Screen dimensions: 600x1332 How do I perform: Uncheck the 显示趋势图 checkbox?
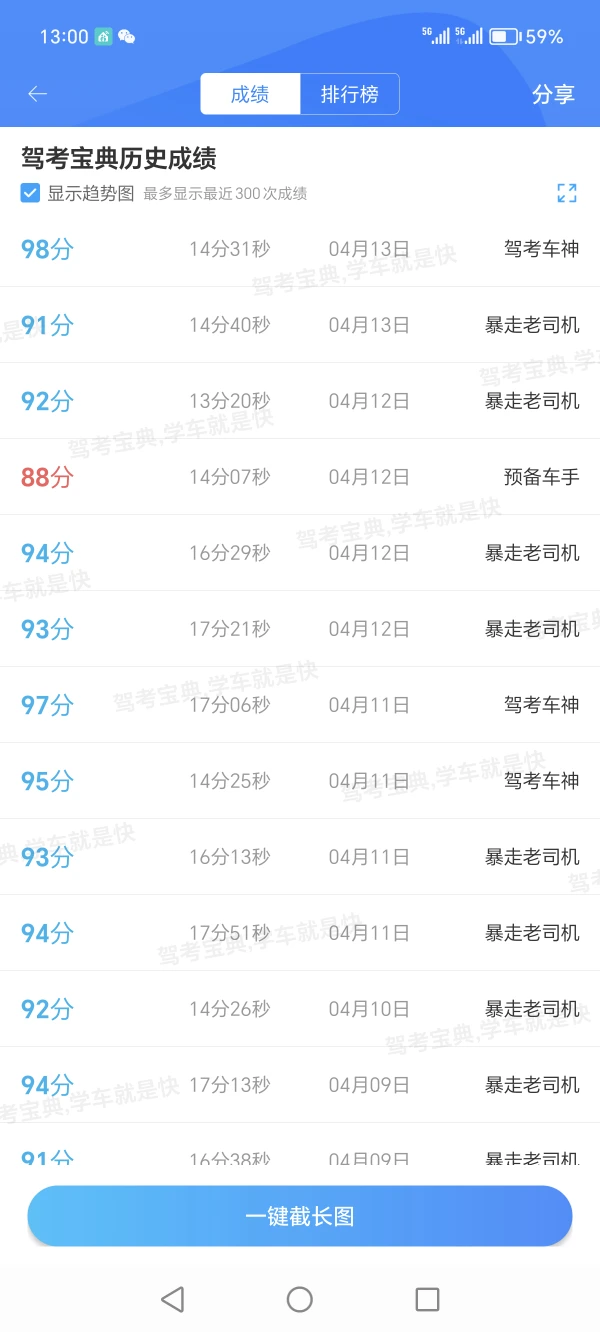point(31,193)
